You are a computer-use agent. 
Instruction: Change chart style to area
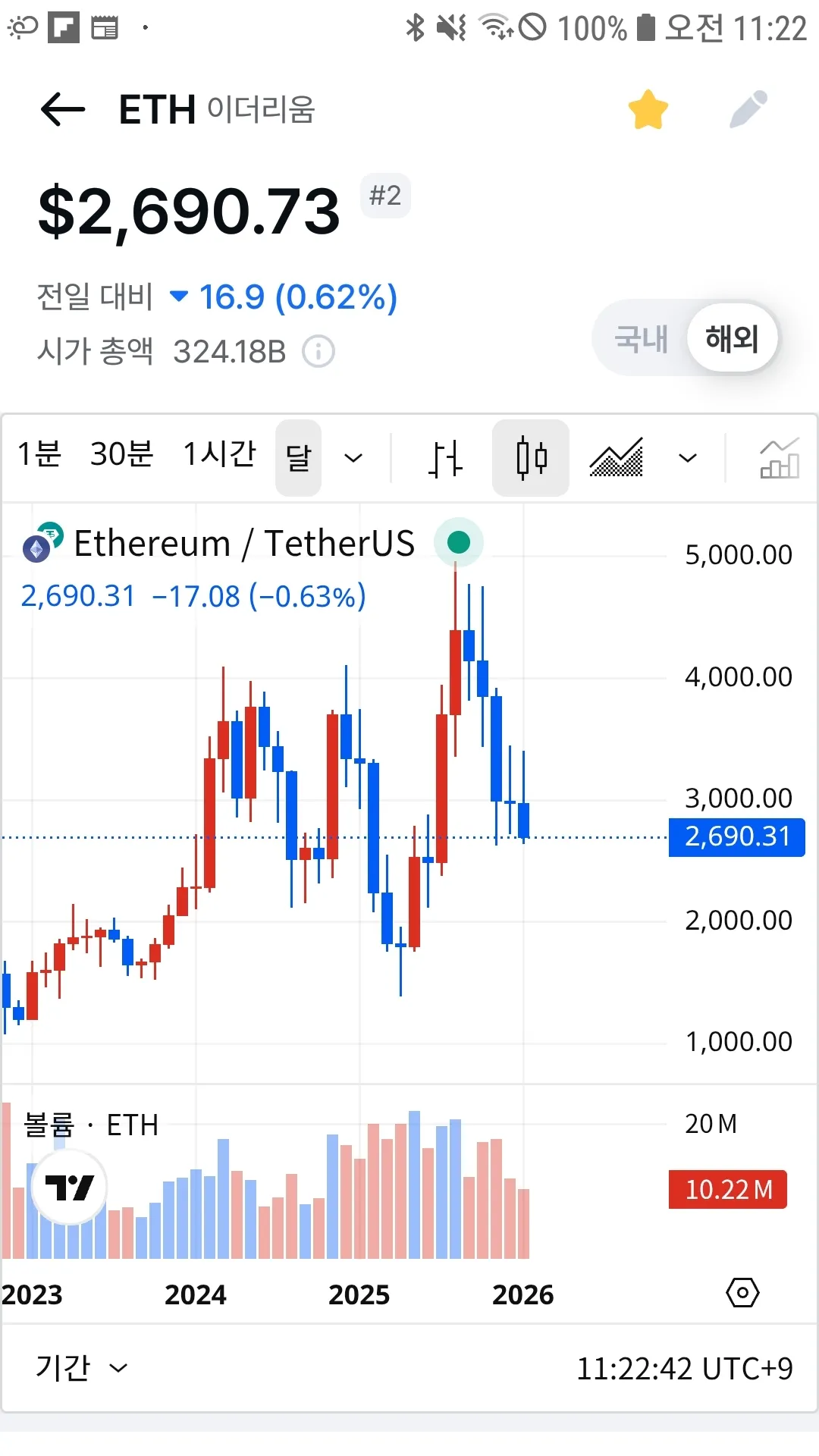click(x=616, y=458)
